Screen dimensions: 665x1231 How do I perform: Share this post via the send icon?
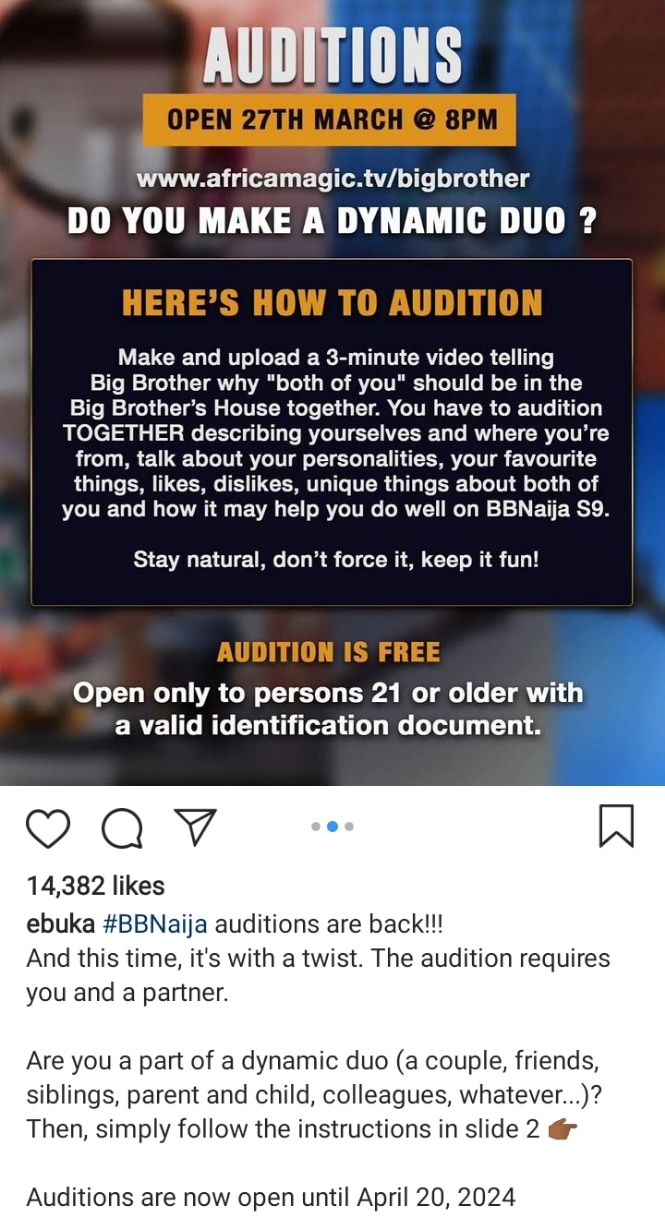(x=195, y=827)
